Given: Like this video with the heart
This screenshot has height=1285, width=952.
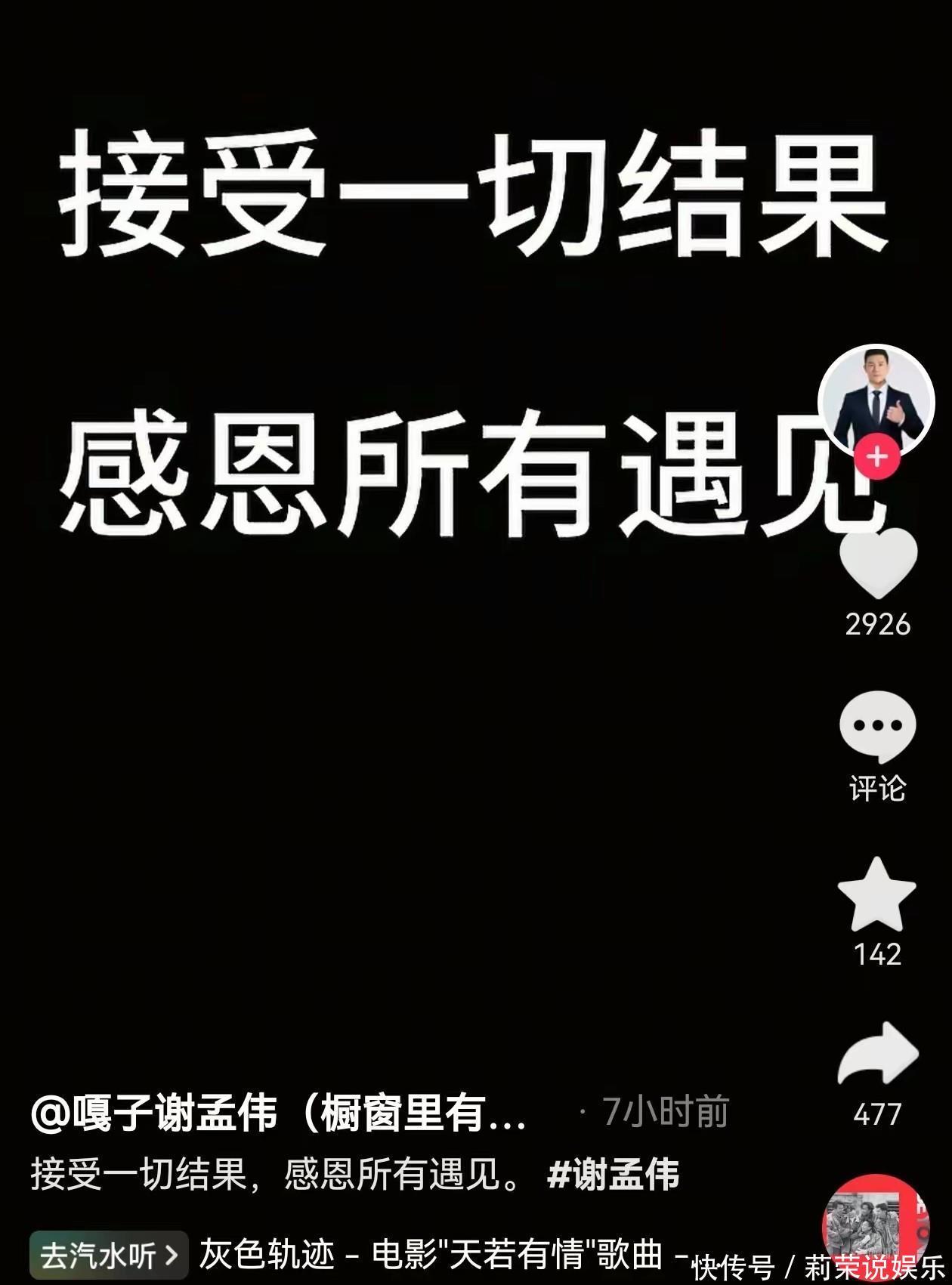Looking at the screenshot, I should [878, 563].
